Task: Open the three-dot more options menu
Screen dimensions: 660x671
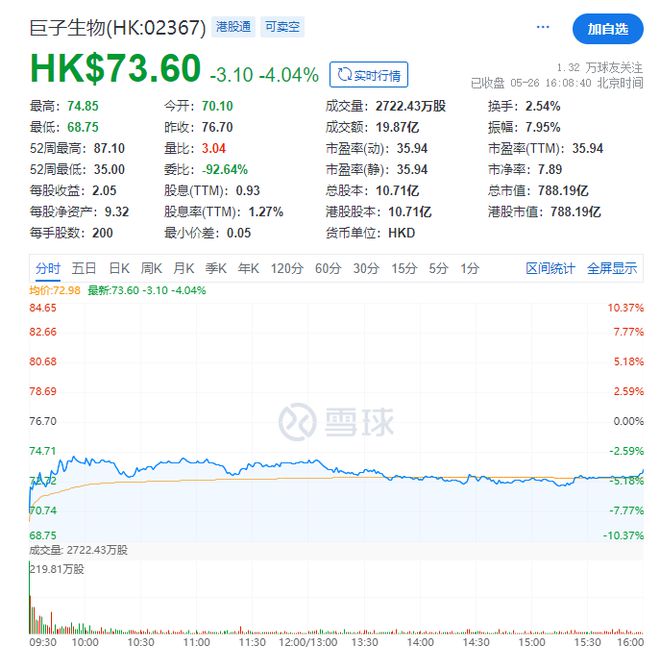Action: pyautogui.click(x=543, y=28)
